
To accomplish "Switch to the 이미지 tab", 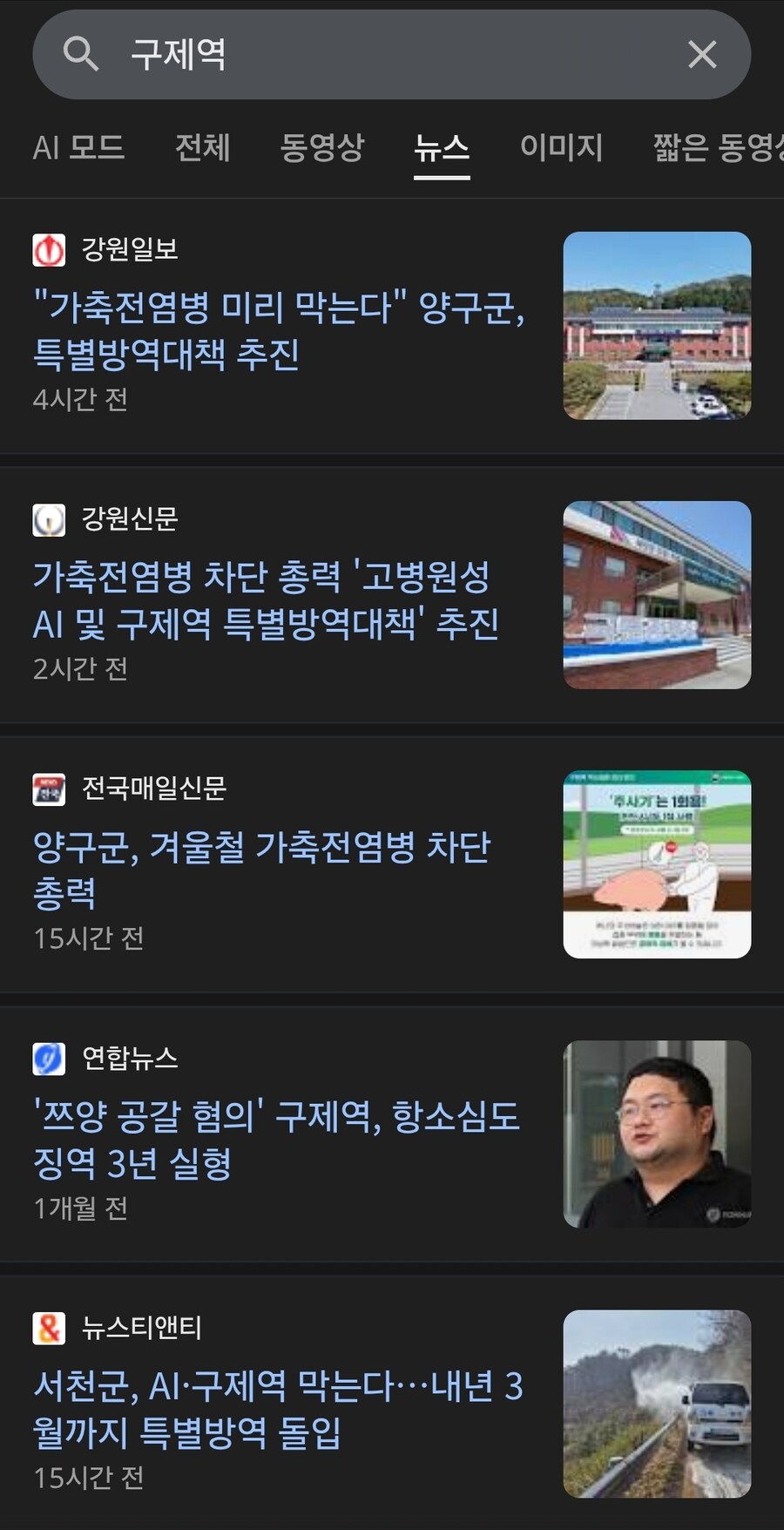I will (561, 147).
